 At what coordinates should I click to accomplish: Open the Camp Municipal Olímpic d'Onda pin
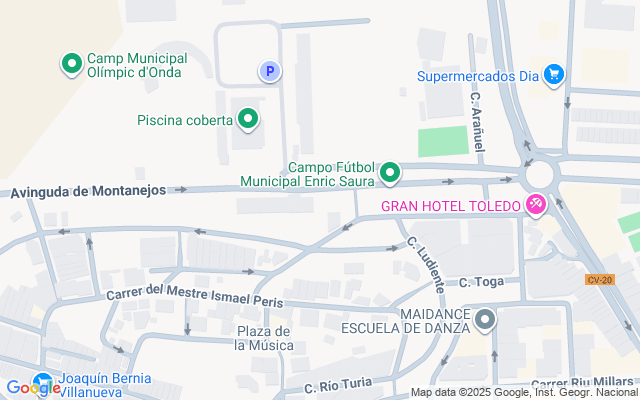tap(72, 64)
